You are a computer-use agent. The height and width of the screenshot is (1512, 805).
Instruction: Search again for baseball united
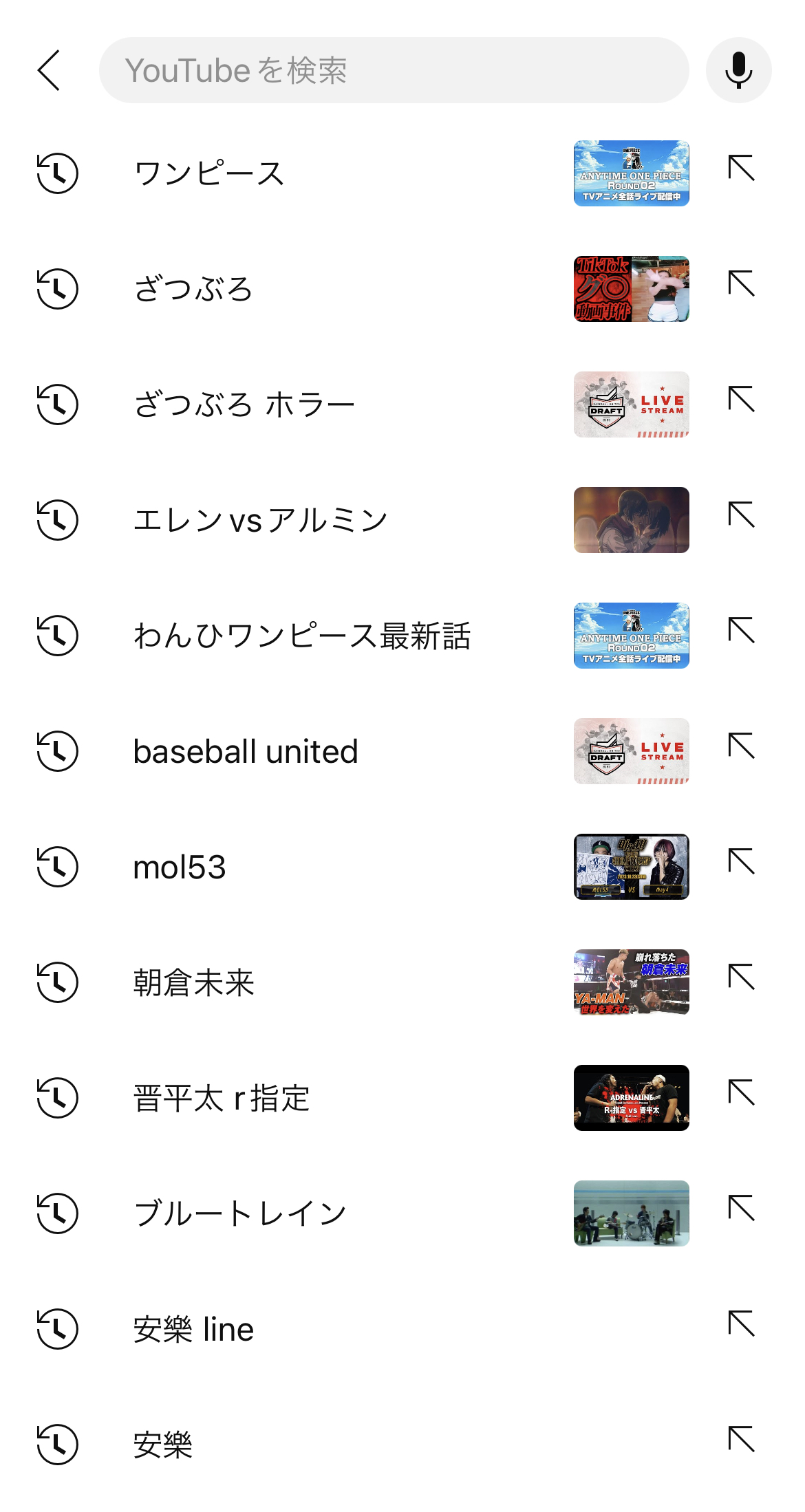coord(246,751)
